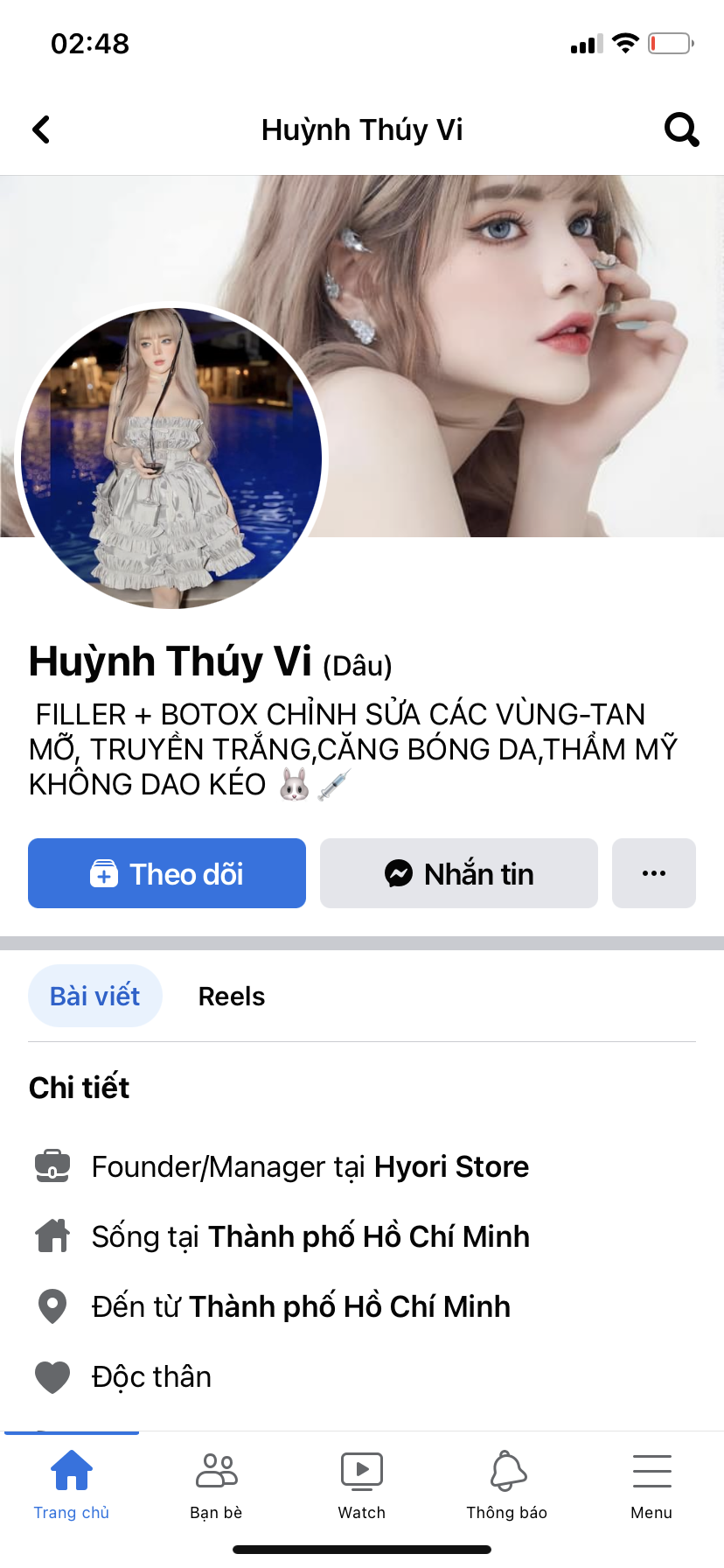
Task: Open the Watch tab
Action: point(361,1484)
